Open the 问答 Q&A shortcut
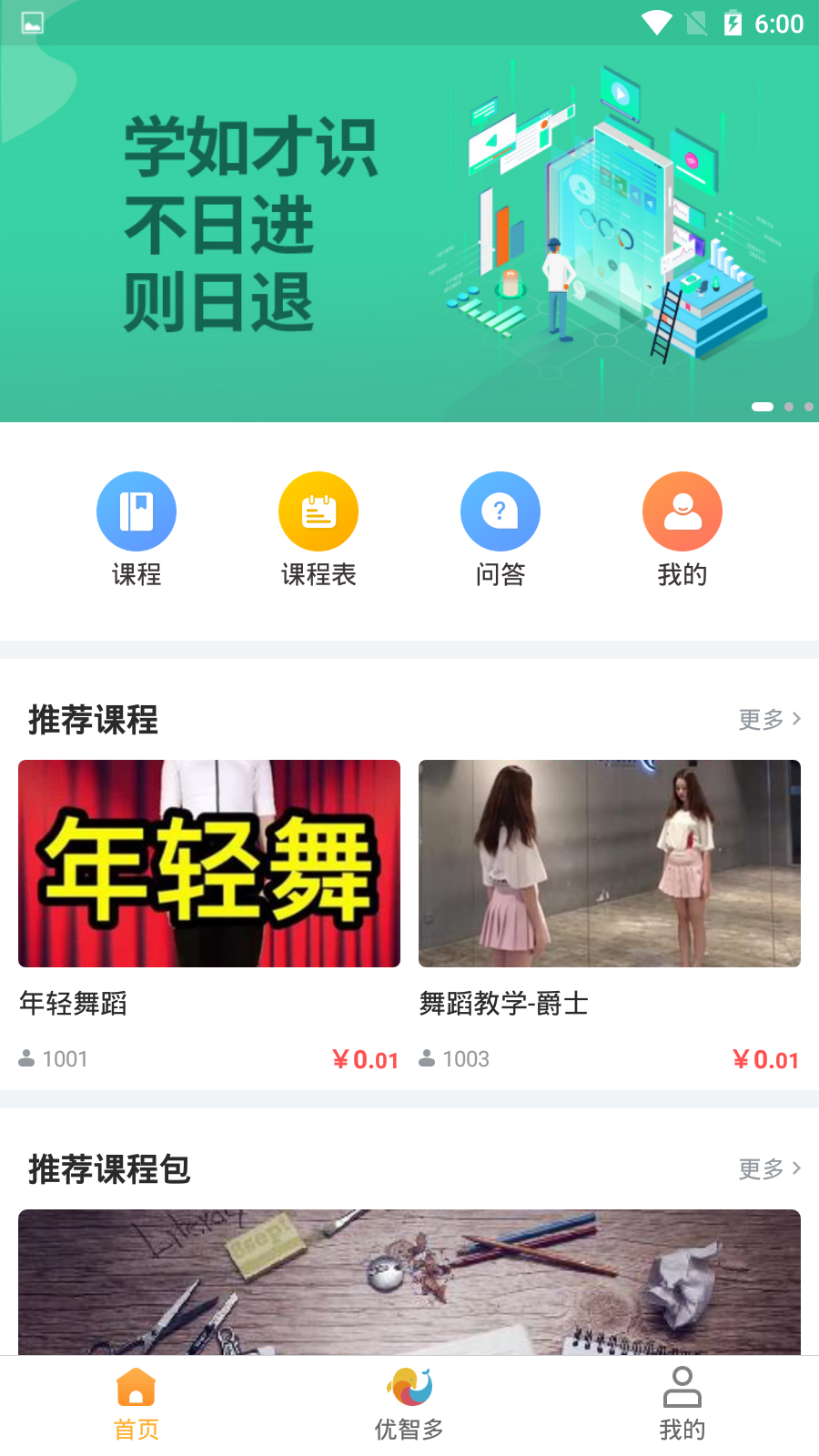 point(500,511)
